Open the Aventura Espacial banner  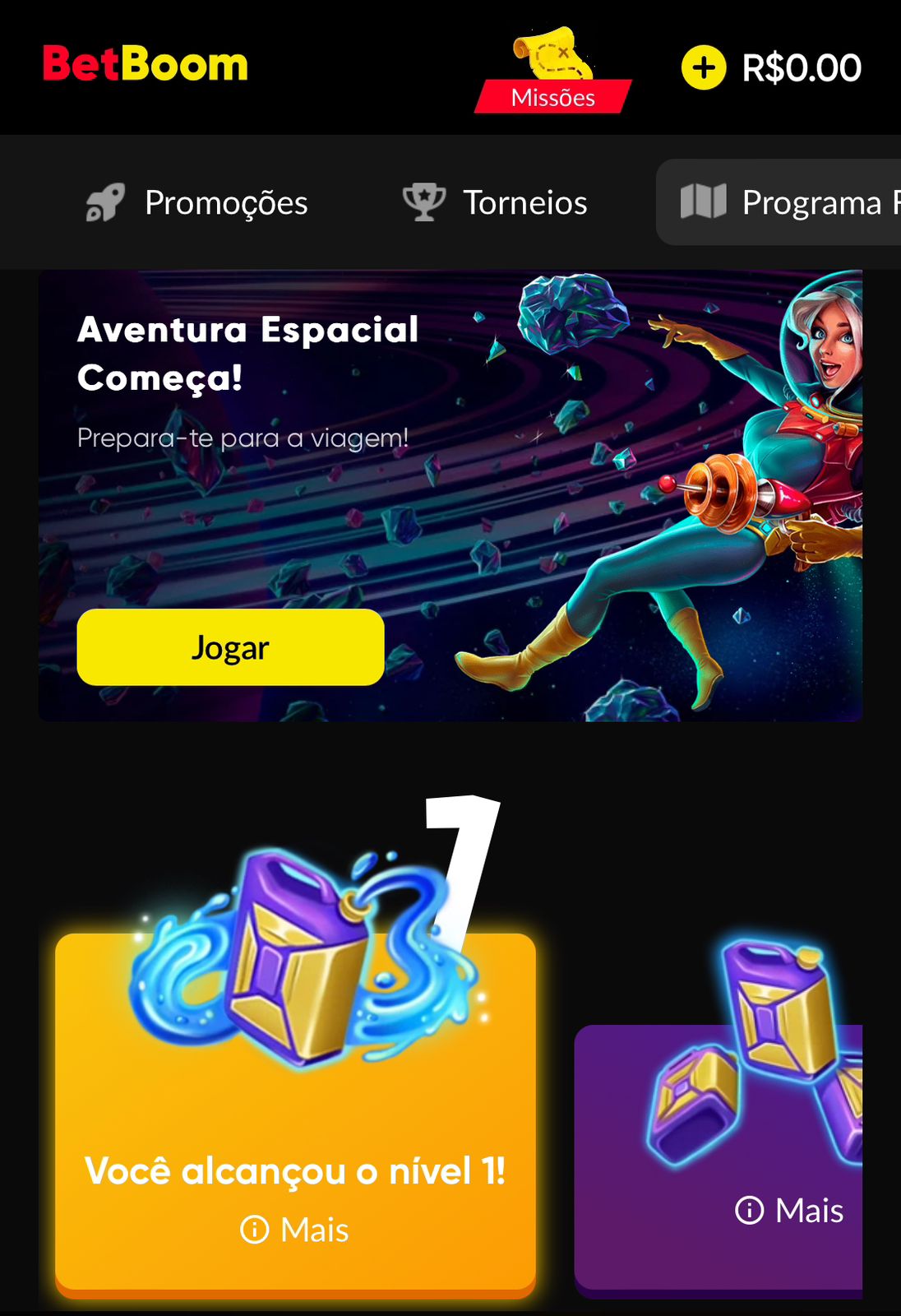pos(450,493)
